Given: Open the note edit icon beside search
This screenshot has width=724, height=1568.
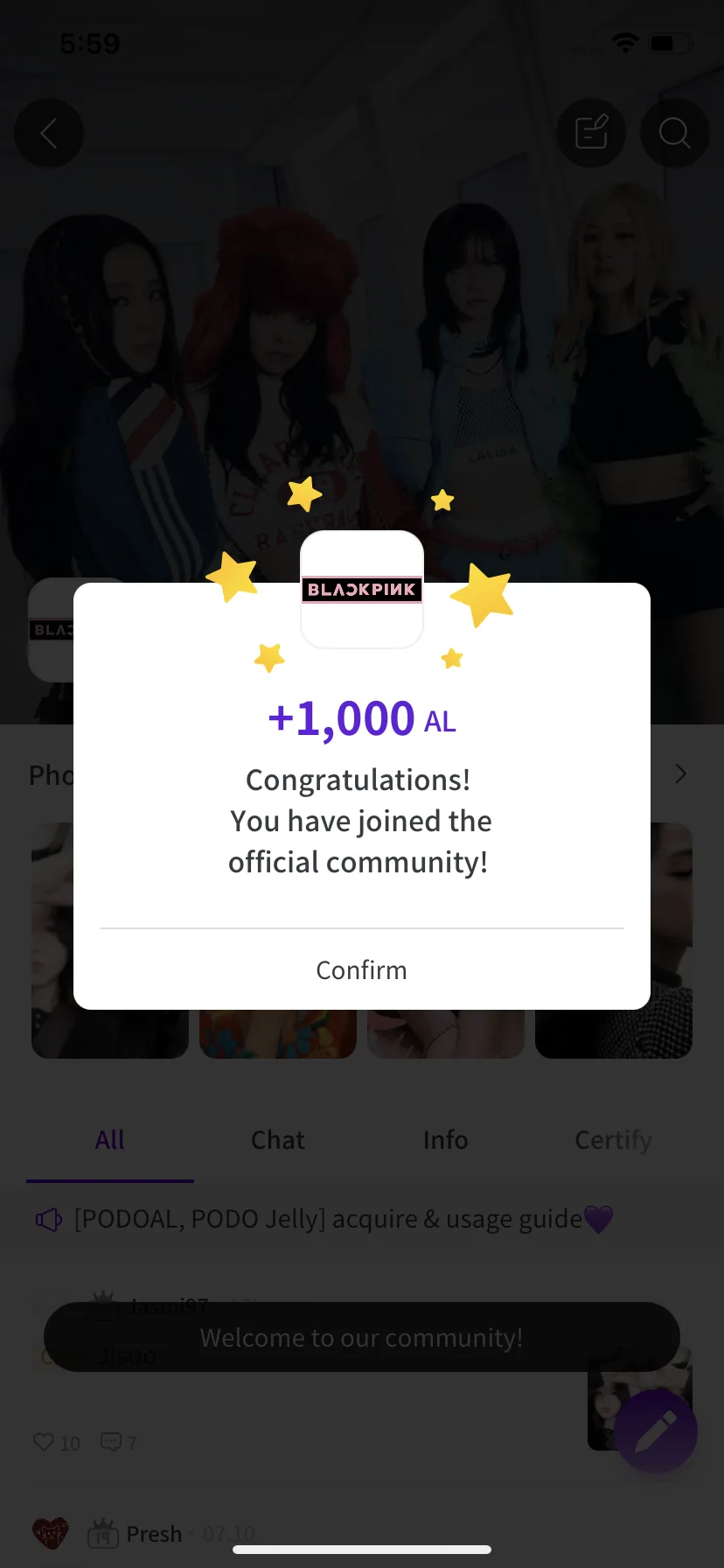Looking at the screenshot, I should (591, 133).
